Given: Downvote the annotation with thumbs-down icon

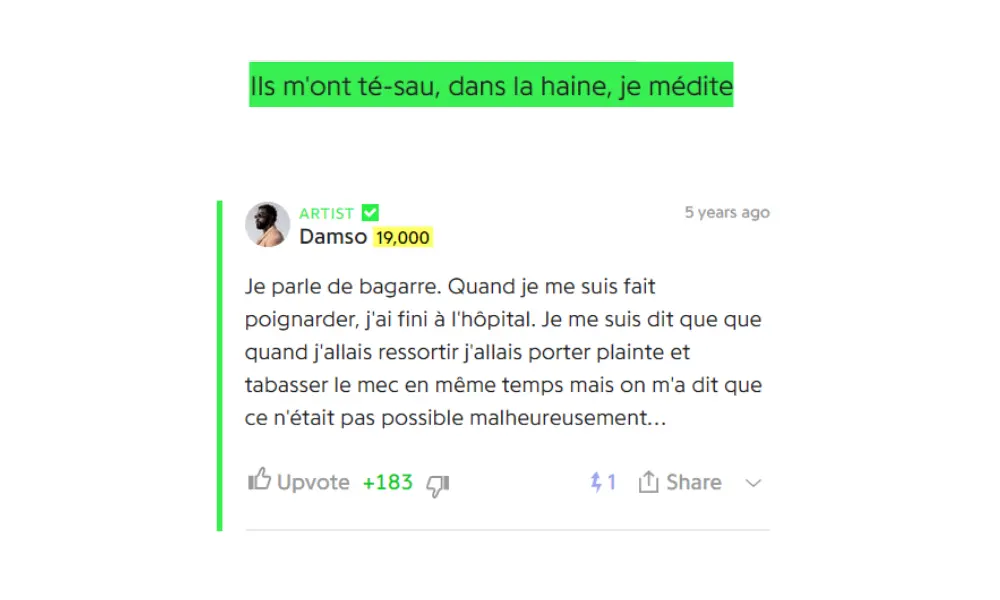Looking at the screenshot, I should tap(437, 485).
